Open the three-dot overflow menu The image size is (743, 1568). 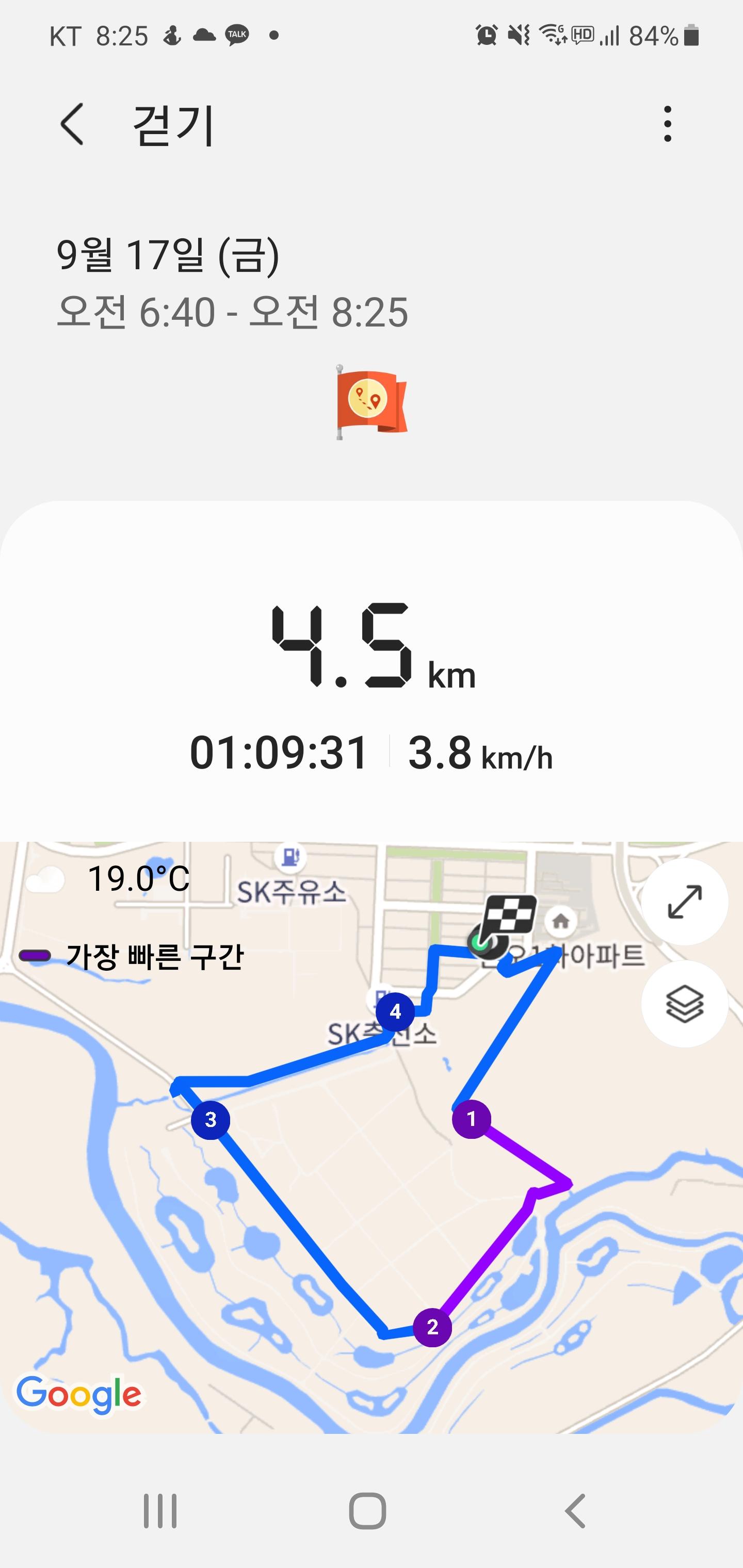pyautogui.click(x=668, y=124)
